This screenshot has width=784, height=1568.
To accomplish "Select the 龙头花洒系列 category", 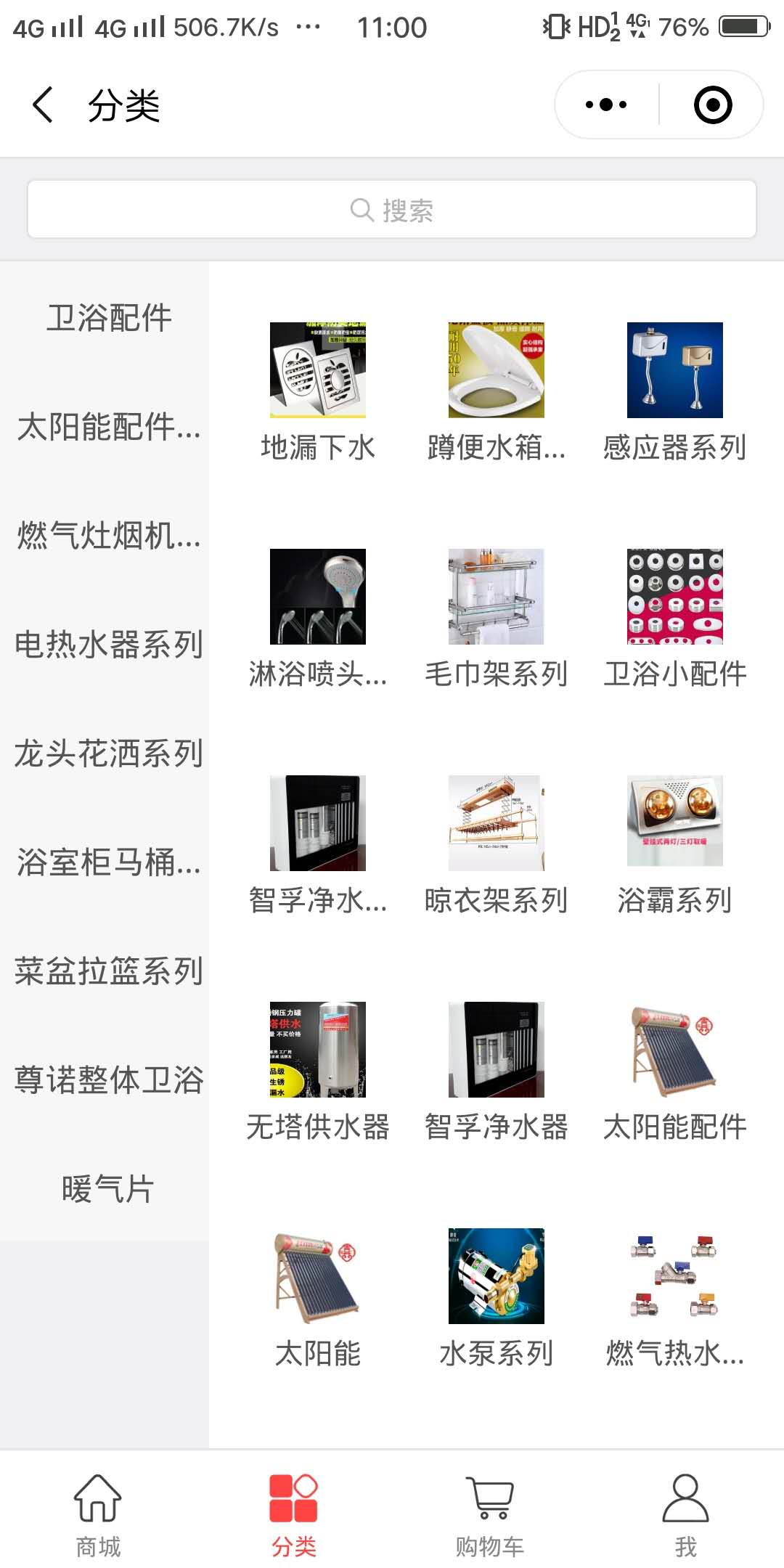I will tap(109, 754).
